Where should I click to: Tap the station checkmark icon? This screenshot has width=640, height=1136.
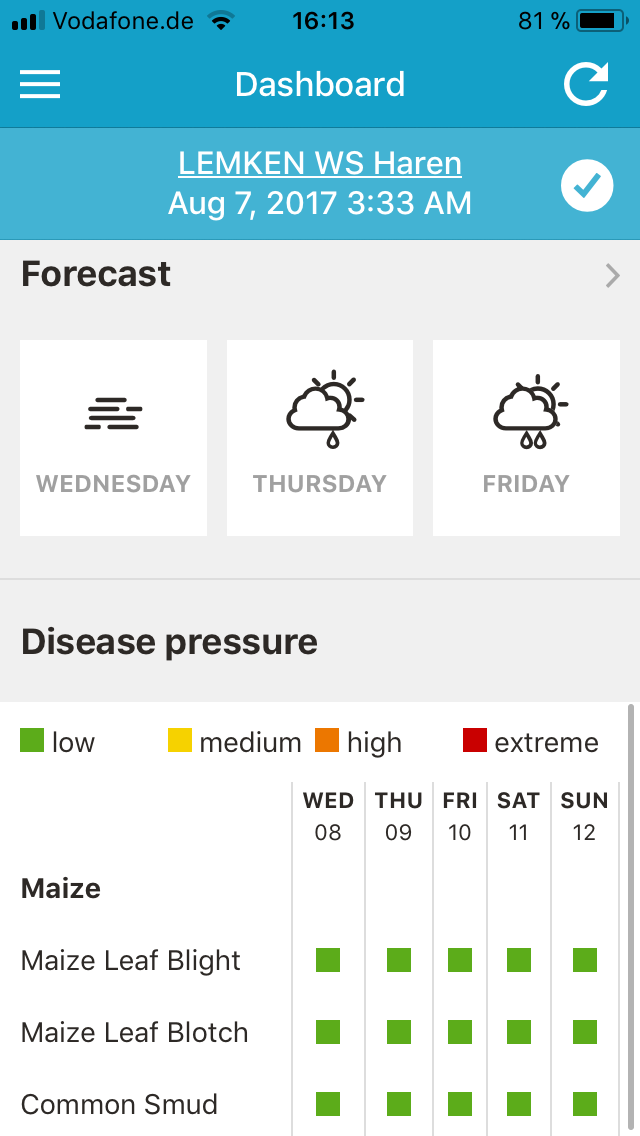(587, 185)
